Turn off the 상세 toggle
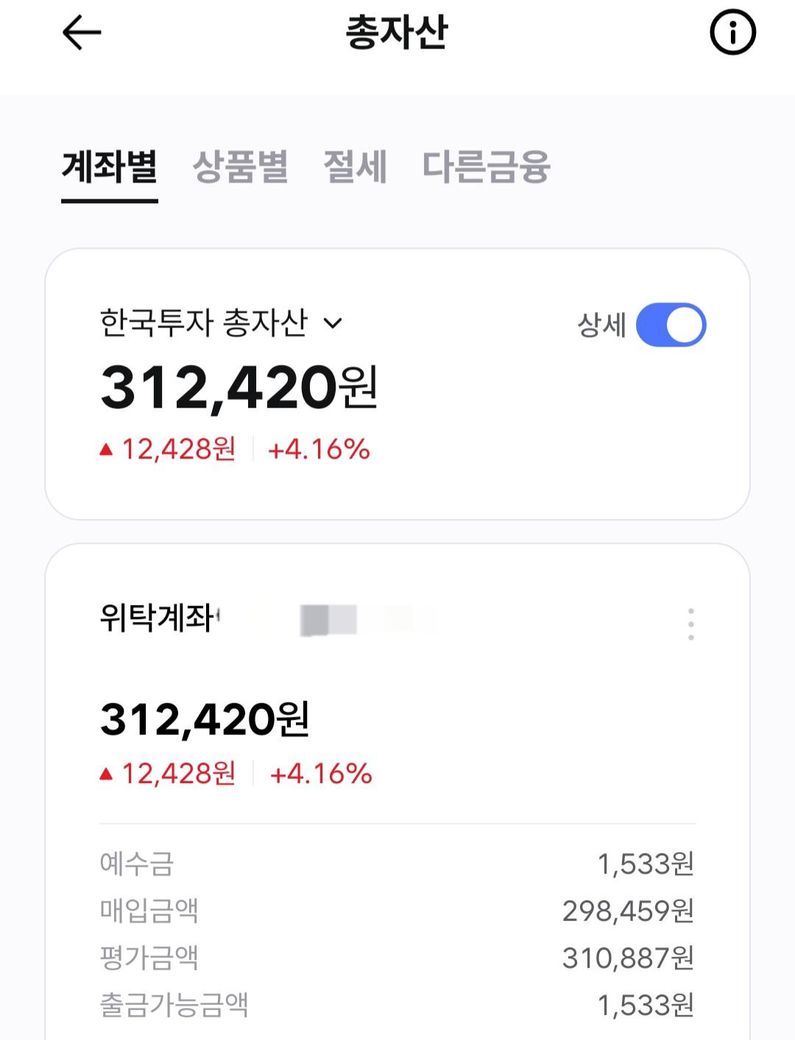Image resolution: width=795 pixels, height=1040 pixels. tap(670, 325)
